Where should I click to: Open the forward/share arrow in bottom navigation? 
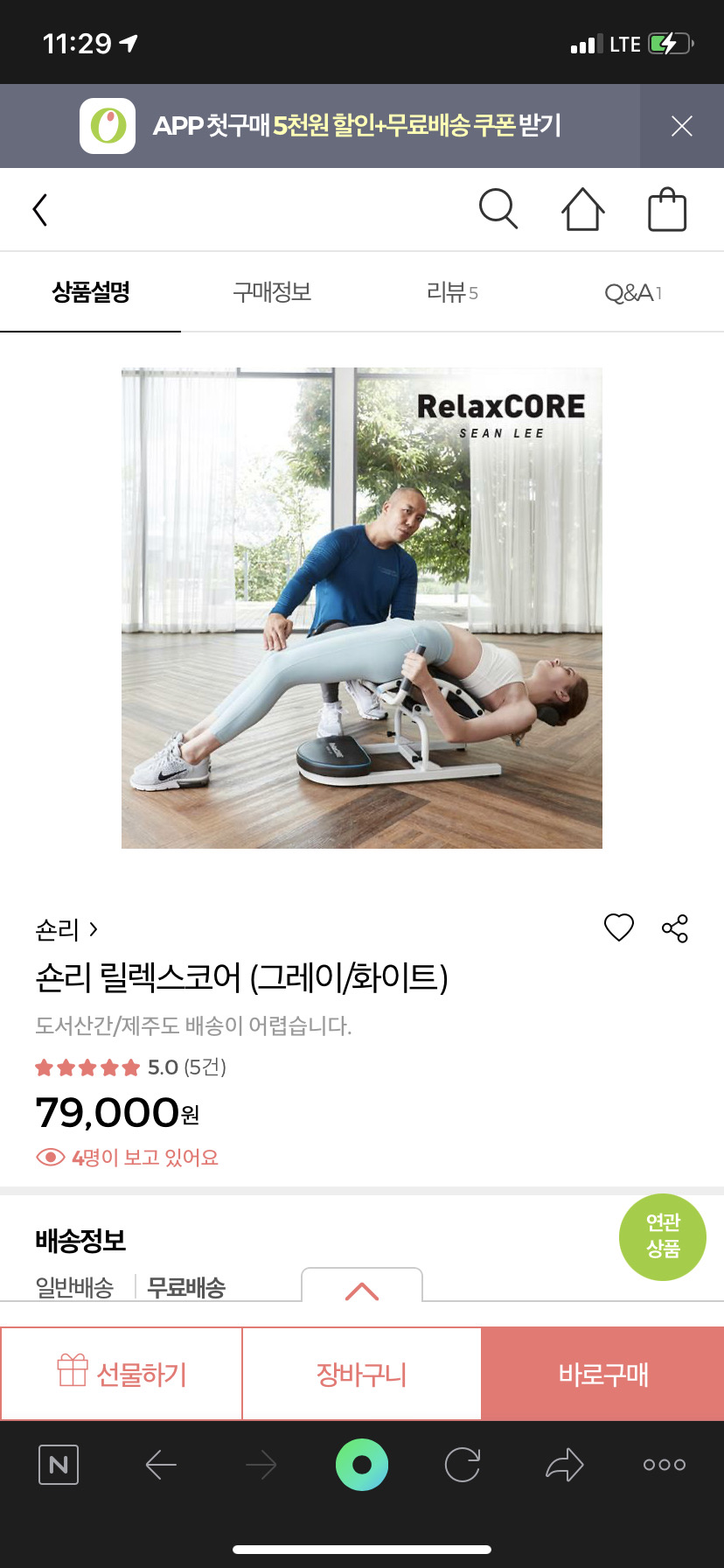coord(563,1464)
